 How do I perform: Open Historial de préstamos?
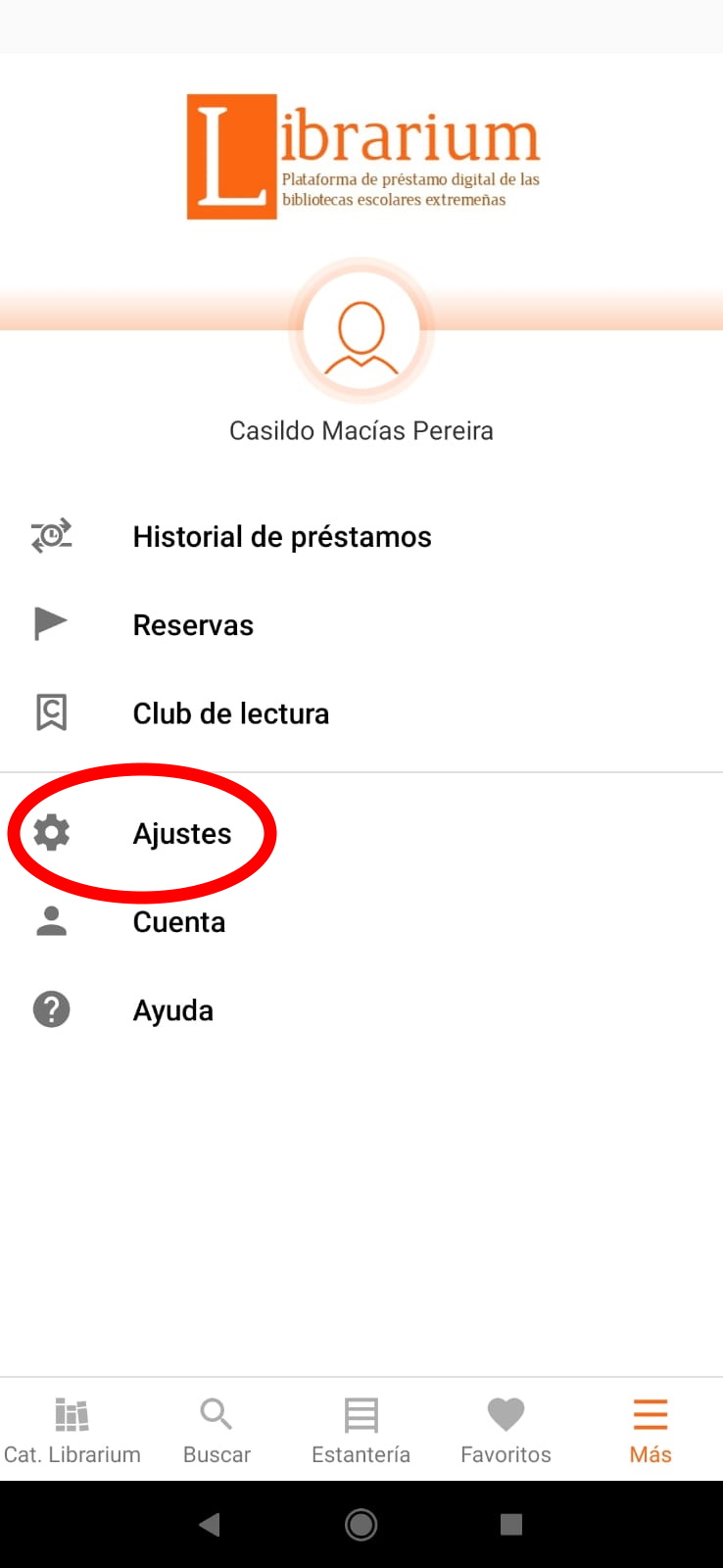(361, 537)
